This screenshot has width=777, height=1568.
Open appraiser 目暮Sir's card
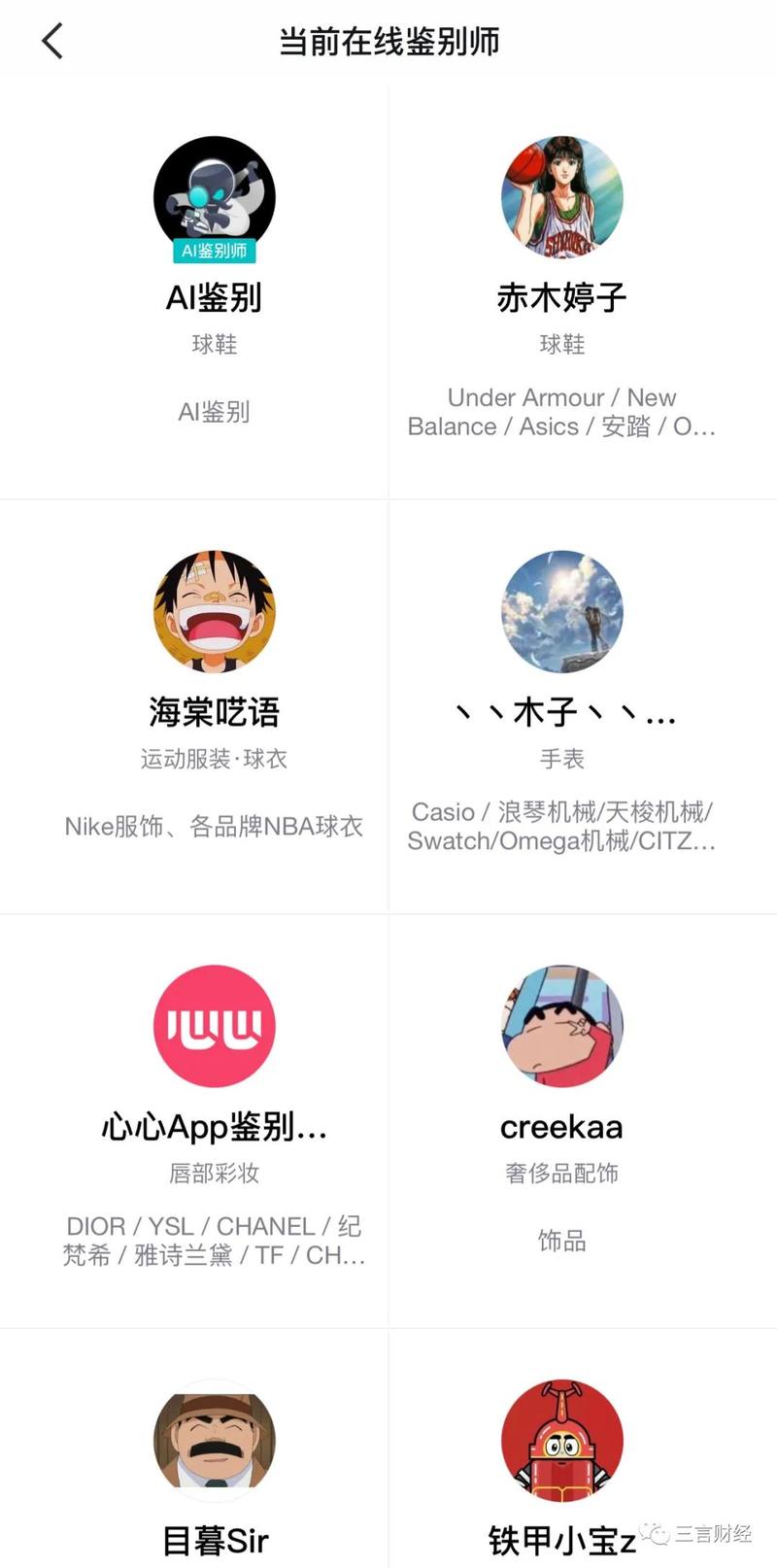pyautogui.click(x=214, y=1457)
